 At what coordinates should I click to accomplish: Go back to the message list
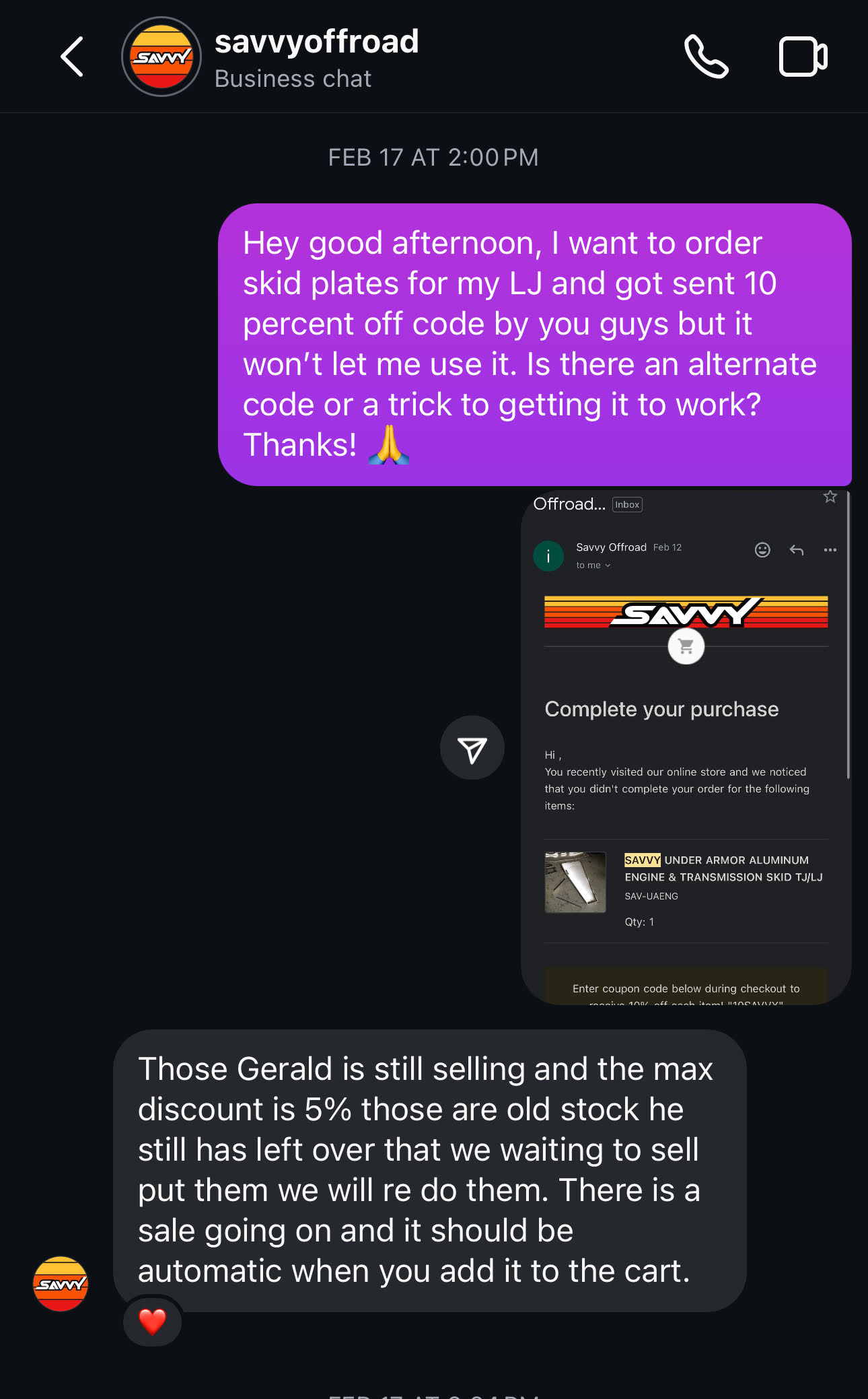(x=72, y=57)
